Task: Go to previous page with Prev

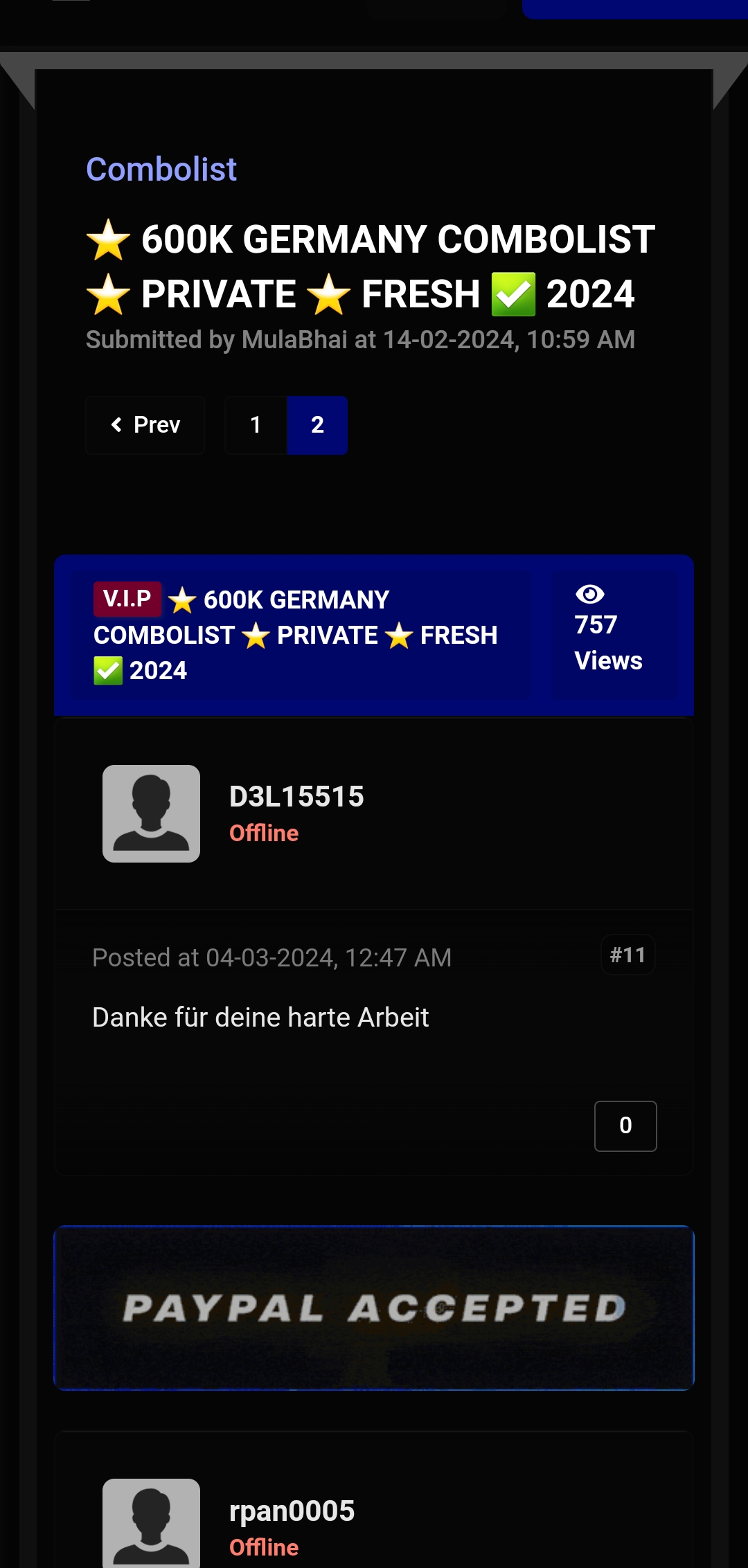Action: point(145,425)
